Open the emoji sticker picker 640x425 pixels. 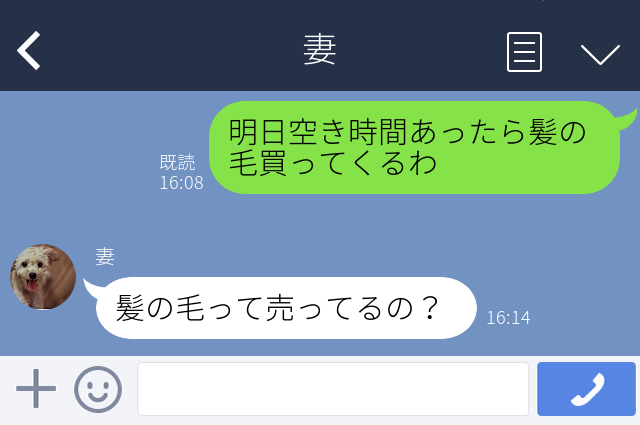[98, 389]
